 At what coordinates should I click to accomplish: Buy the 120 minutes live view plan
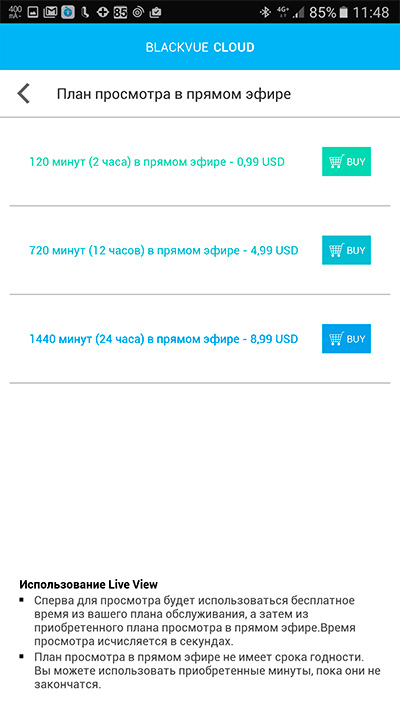pyautogui.click(x=346, y=161)
